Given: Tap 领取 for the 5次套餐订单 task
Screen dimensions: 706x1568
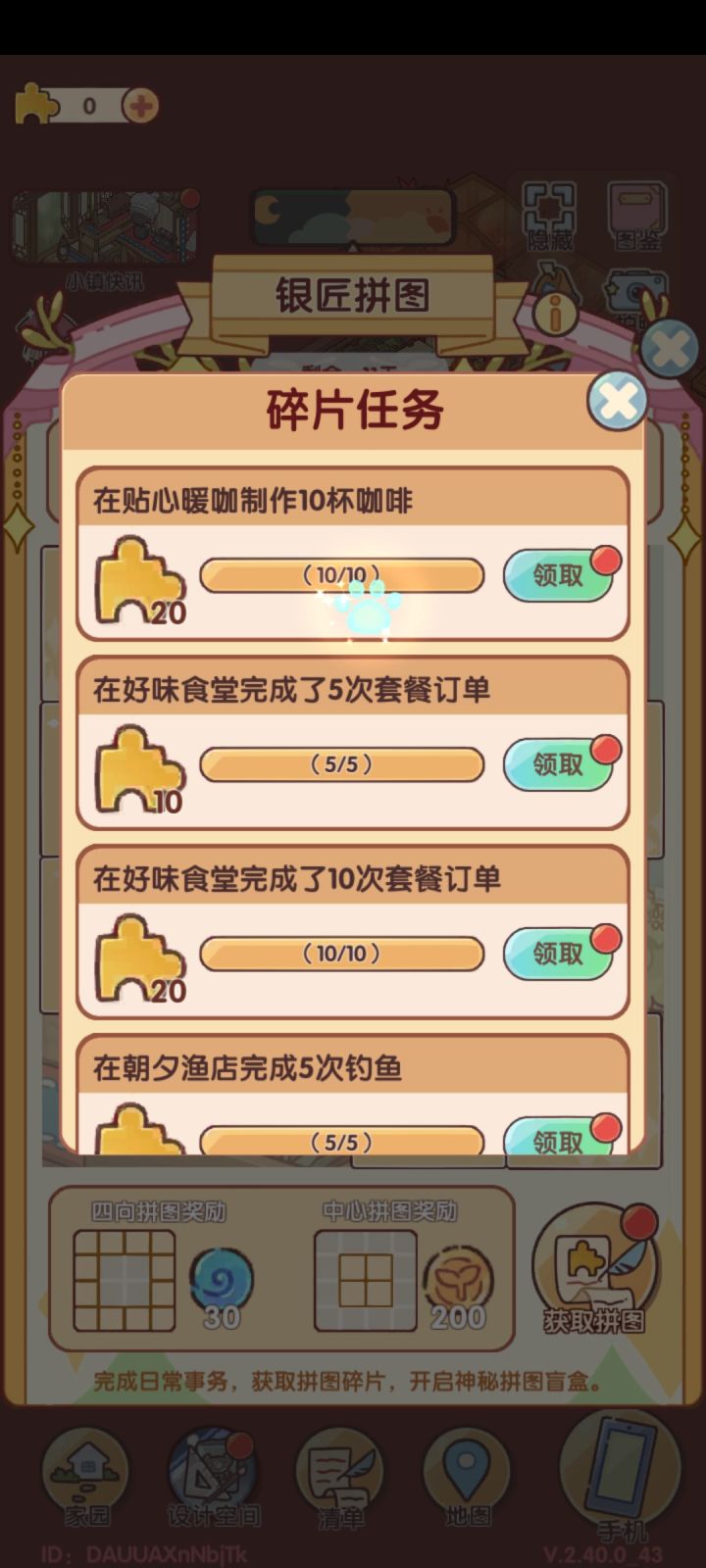Looking at the screenshot, I should pyautogui.click(x=559, y=764).
